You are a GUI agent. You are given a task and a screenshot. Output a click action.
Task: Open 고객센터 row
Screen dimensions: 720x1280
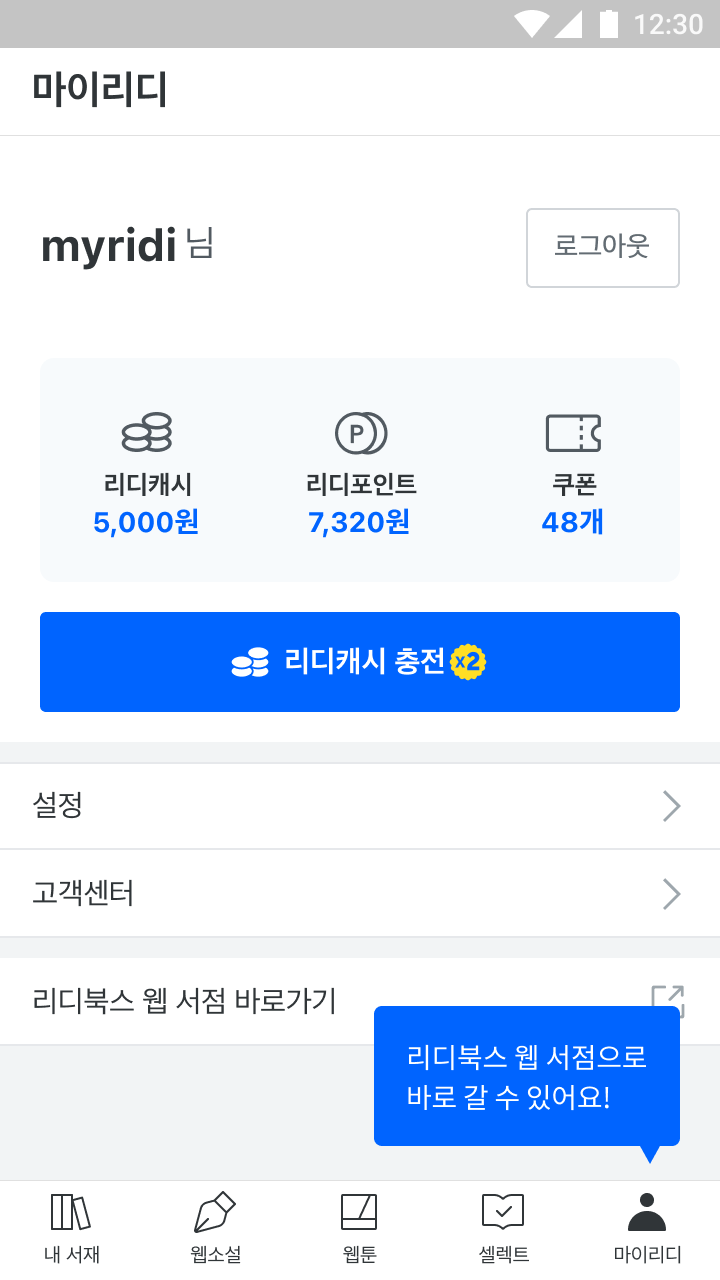[360, 894]
